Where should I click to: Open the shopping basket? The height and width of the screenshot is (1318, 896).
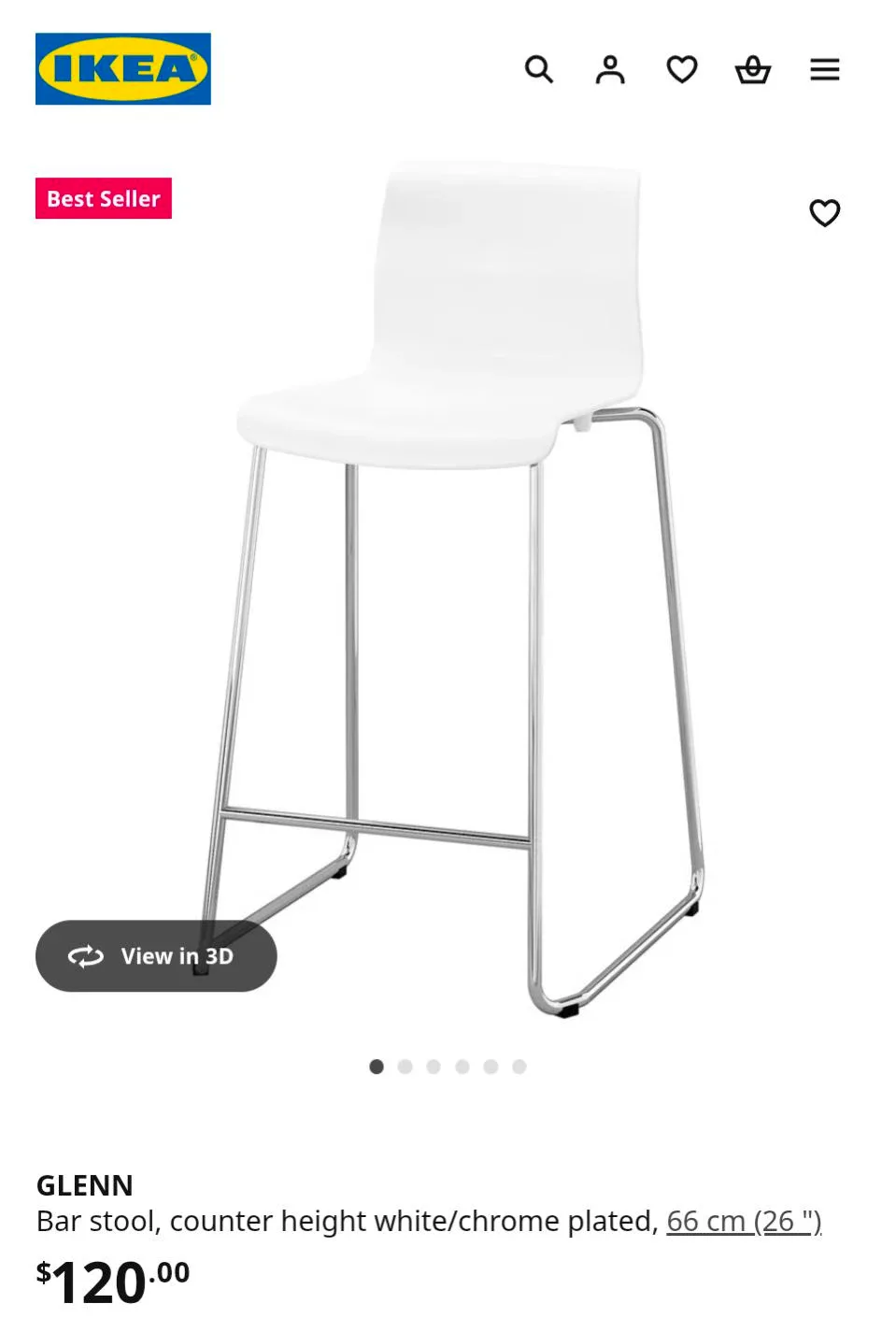coord(753,69)
